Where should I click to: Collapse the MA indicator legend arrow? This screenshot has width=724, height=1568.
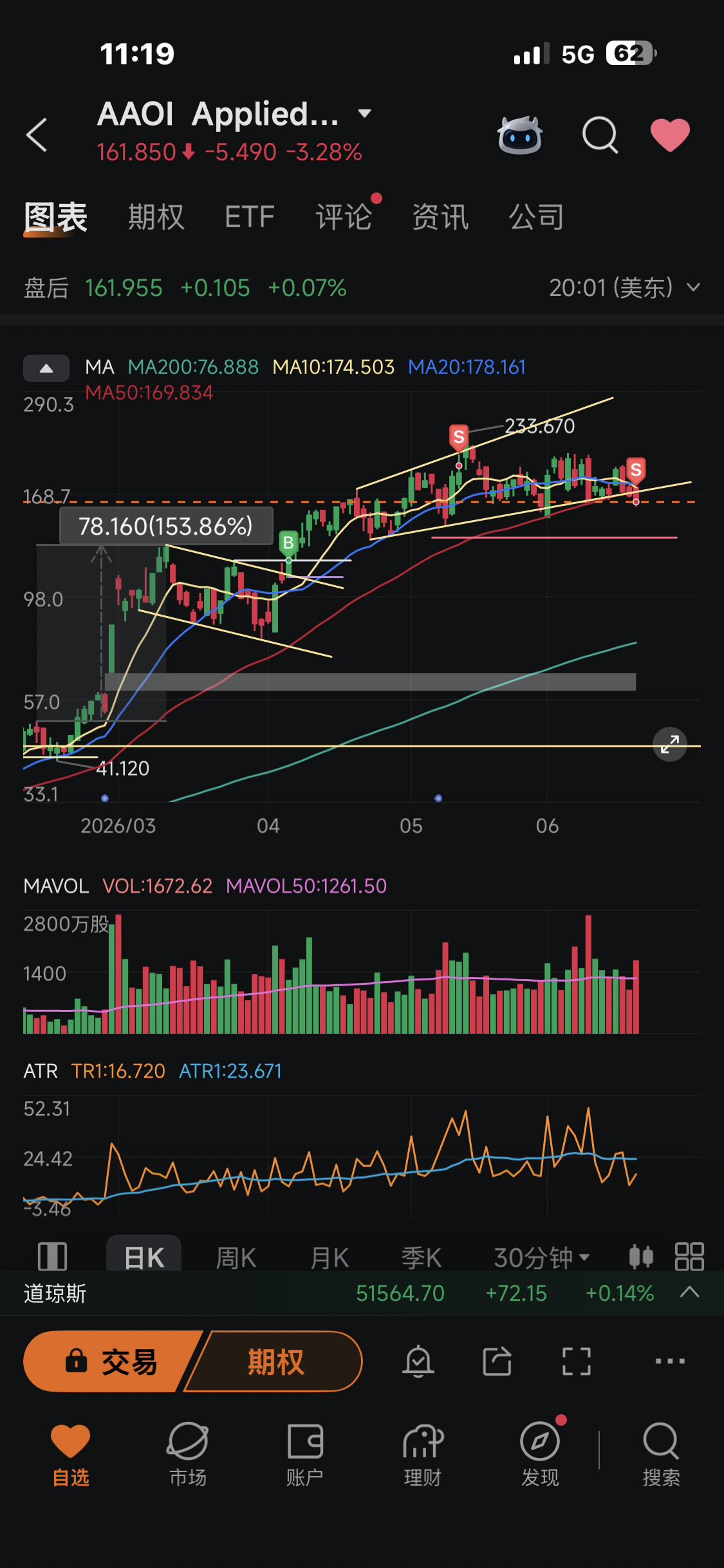(x=46, y=368)
